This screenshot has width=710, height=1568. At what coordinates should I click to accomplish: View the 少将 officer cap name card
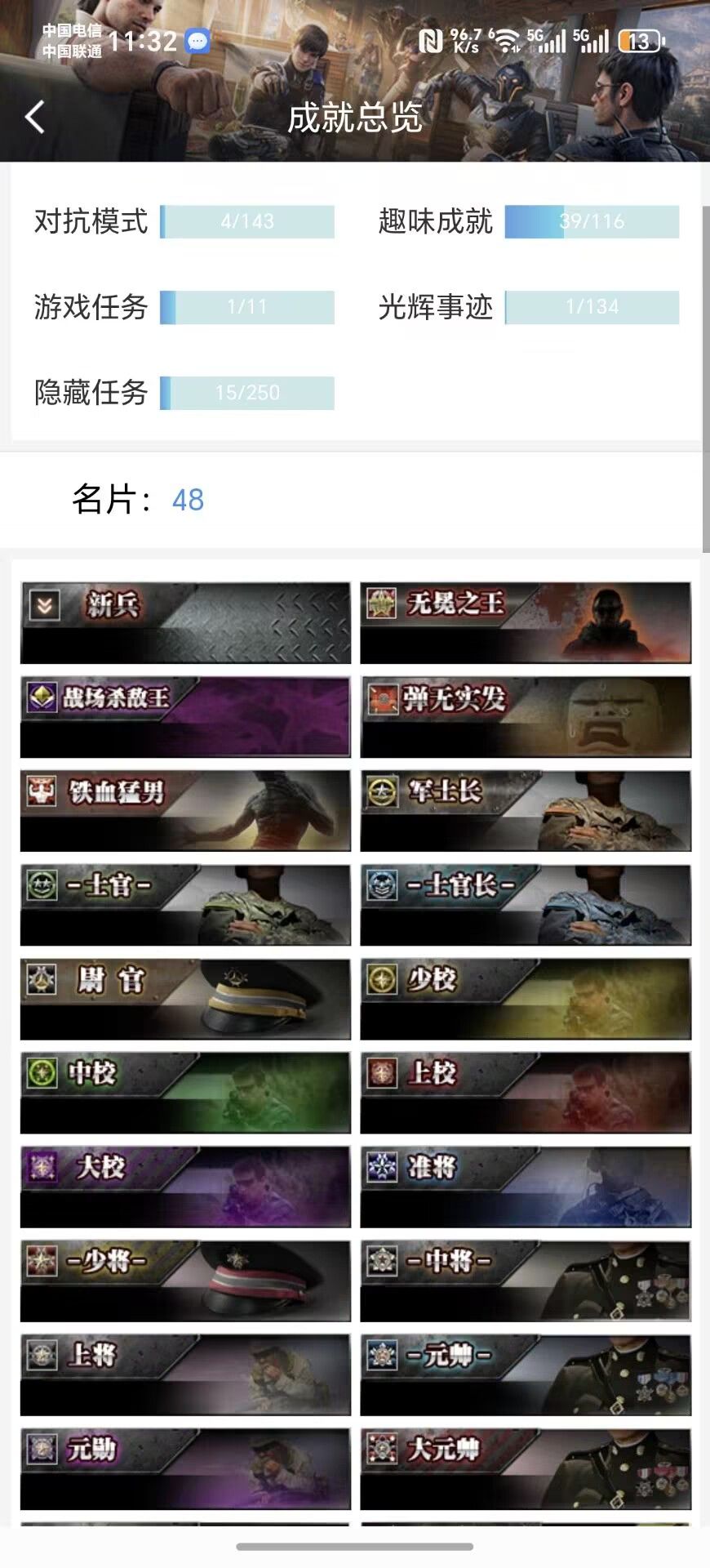tap(184, 1280)
